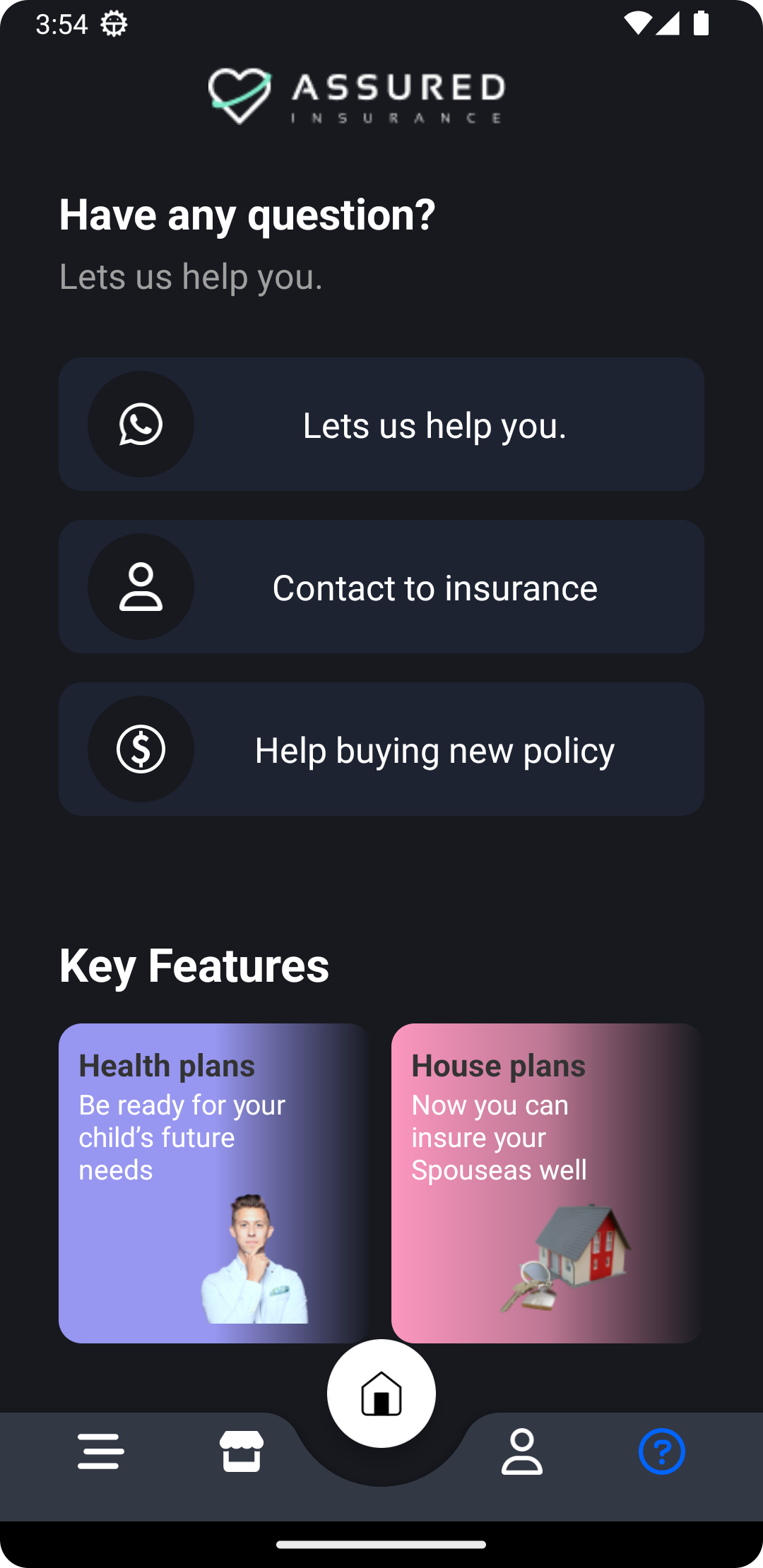Tap the Have any question heading

(x=247, y=214)
